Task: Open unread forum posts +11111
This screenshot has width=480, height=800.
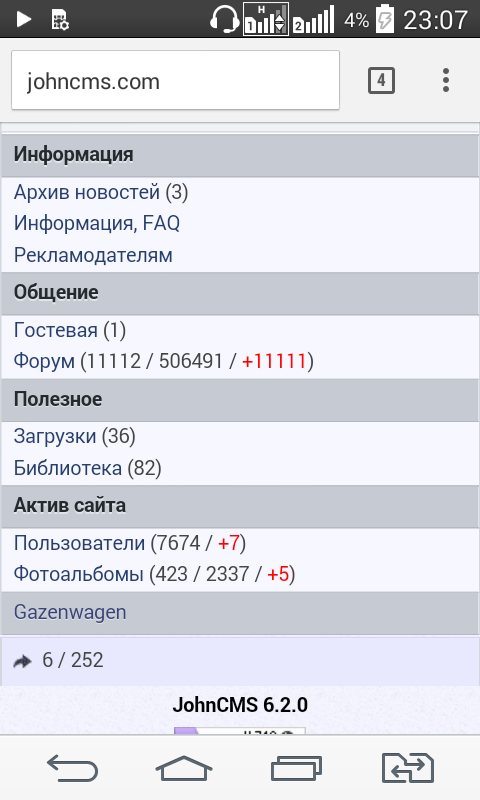Action: (274, 361)
